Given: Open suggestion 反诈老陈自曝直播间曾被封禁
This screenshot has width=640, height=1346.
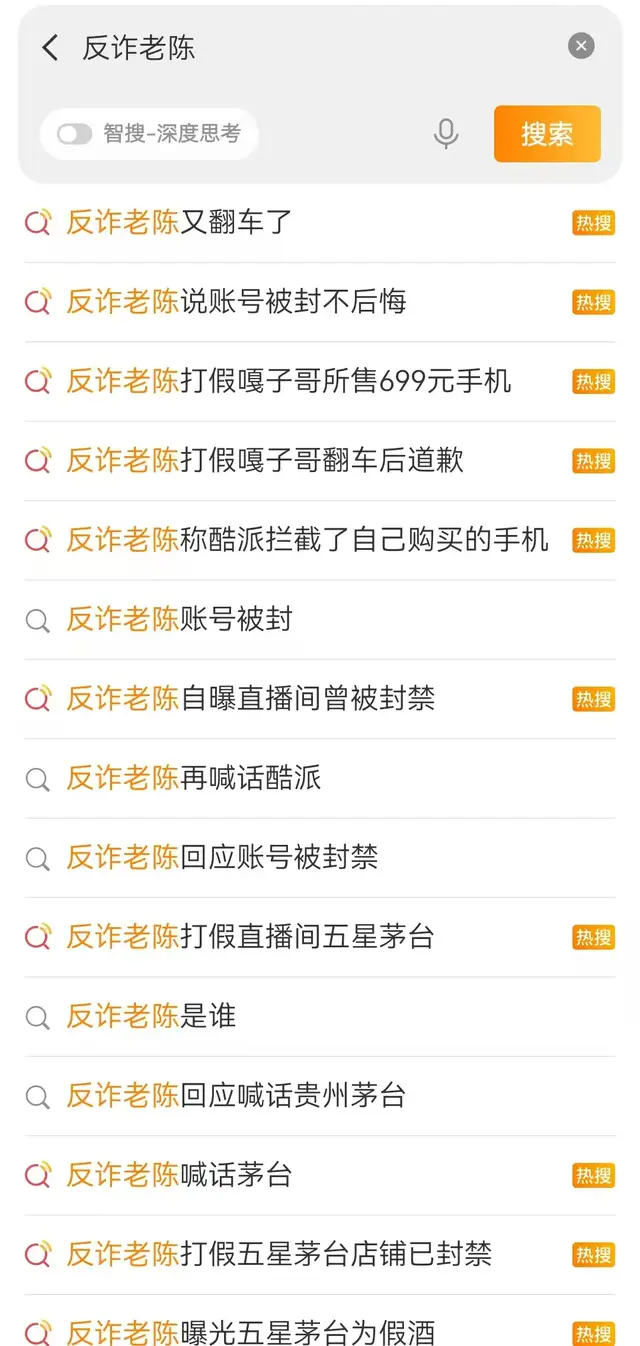Looking at the screenshot, I should [250, 699].
